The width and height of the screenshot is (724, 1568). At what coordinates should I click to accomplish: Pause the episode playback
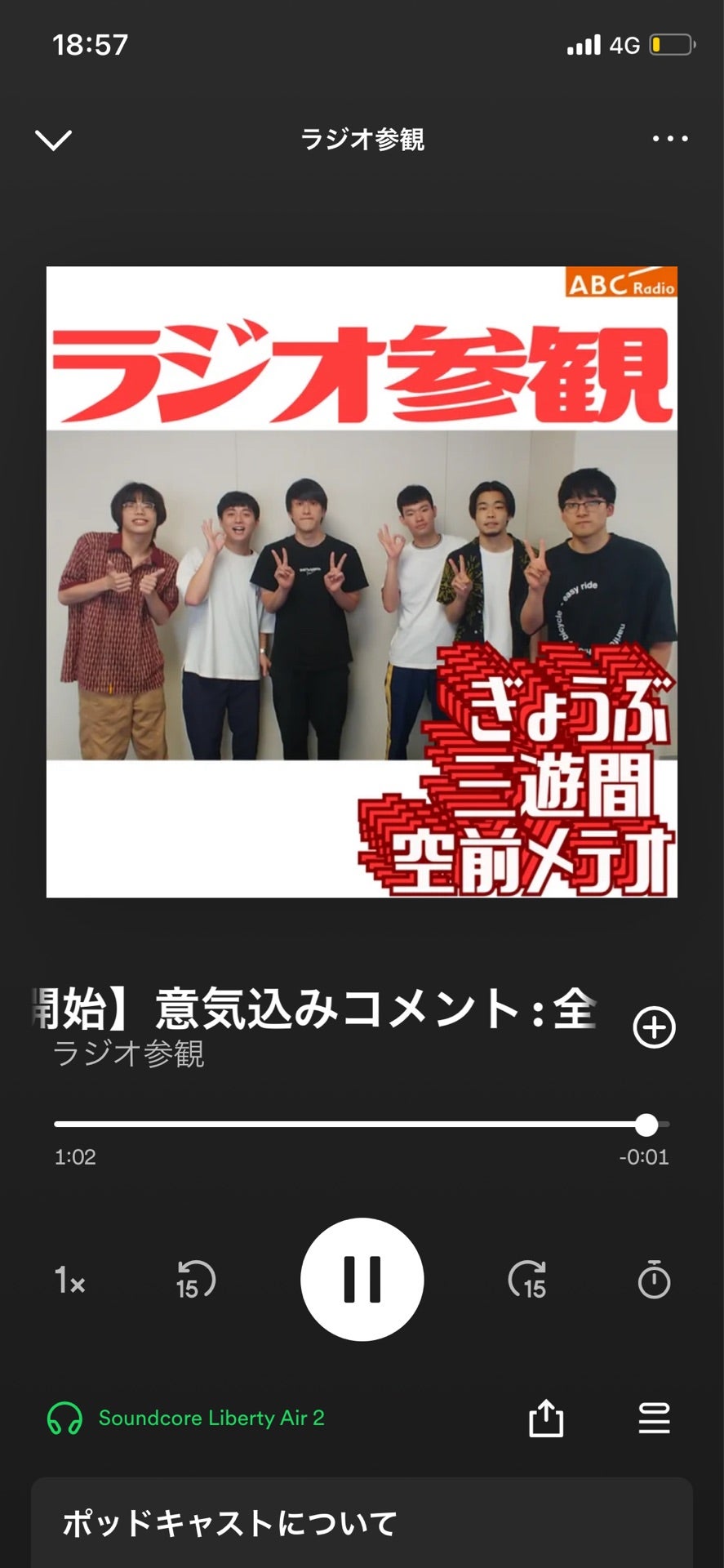click(362, 1280)
